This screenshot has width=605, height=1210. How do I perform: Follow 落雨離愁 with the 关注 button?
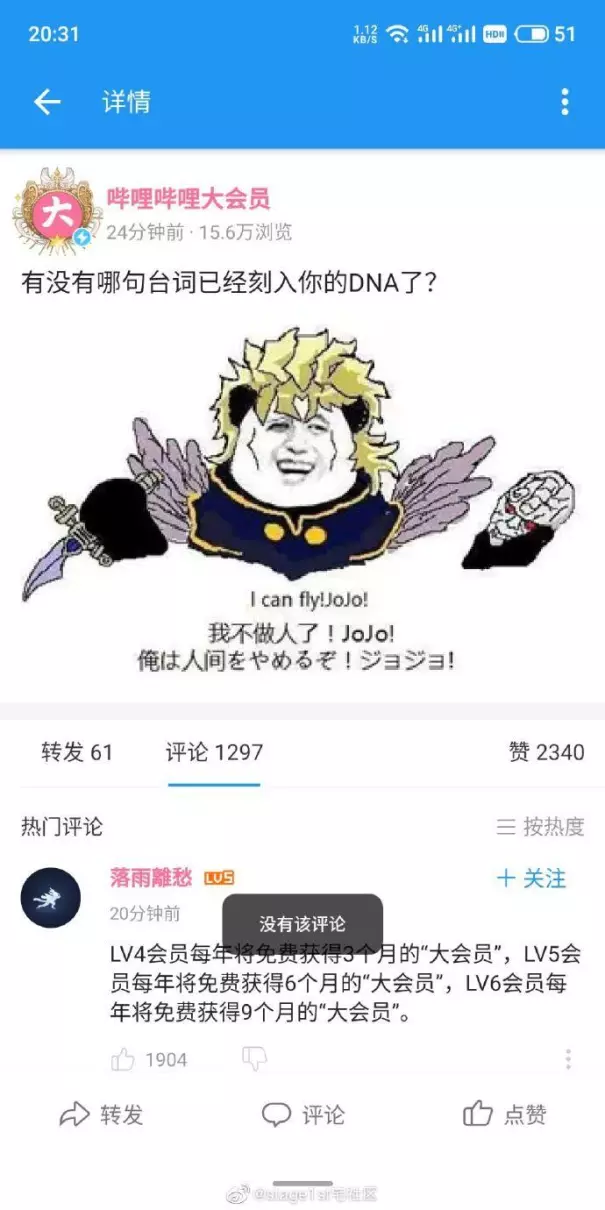(x=531, y=878)
